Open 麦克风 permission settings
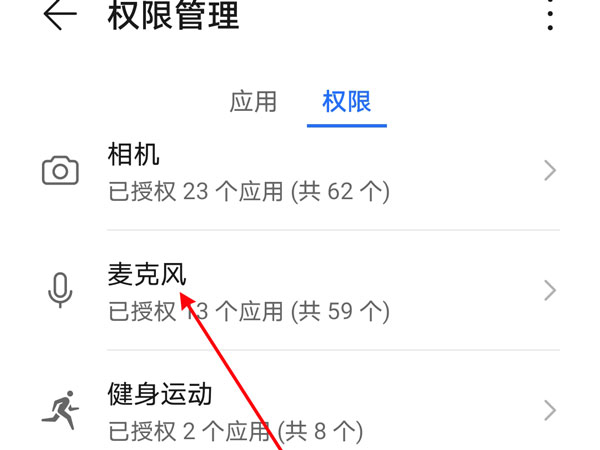 (300, 291)
